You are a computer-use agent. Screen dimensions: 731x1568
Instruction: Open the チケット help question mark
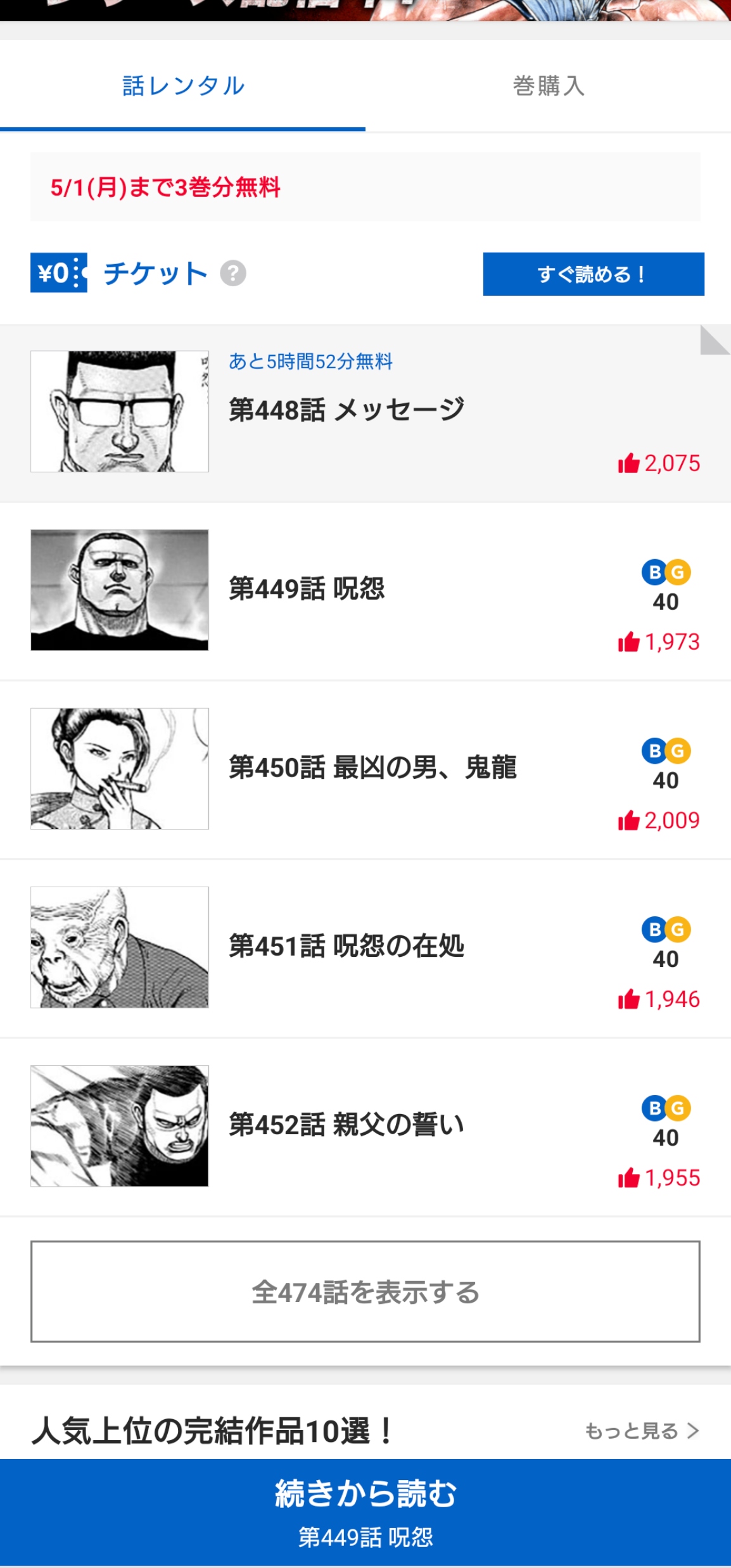(233, 274)
